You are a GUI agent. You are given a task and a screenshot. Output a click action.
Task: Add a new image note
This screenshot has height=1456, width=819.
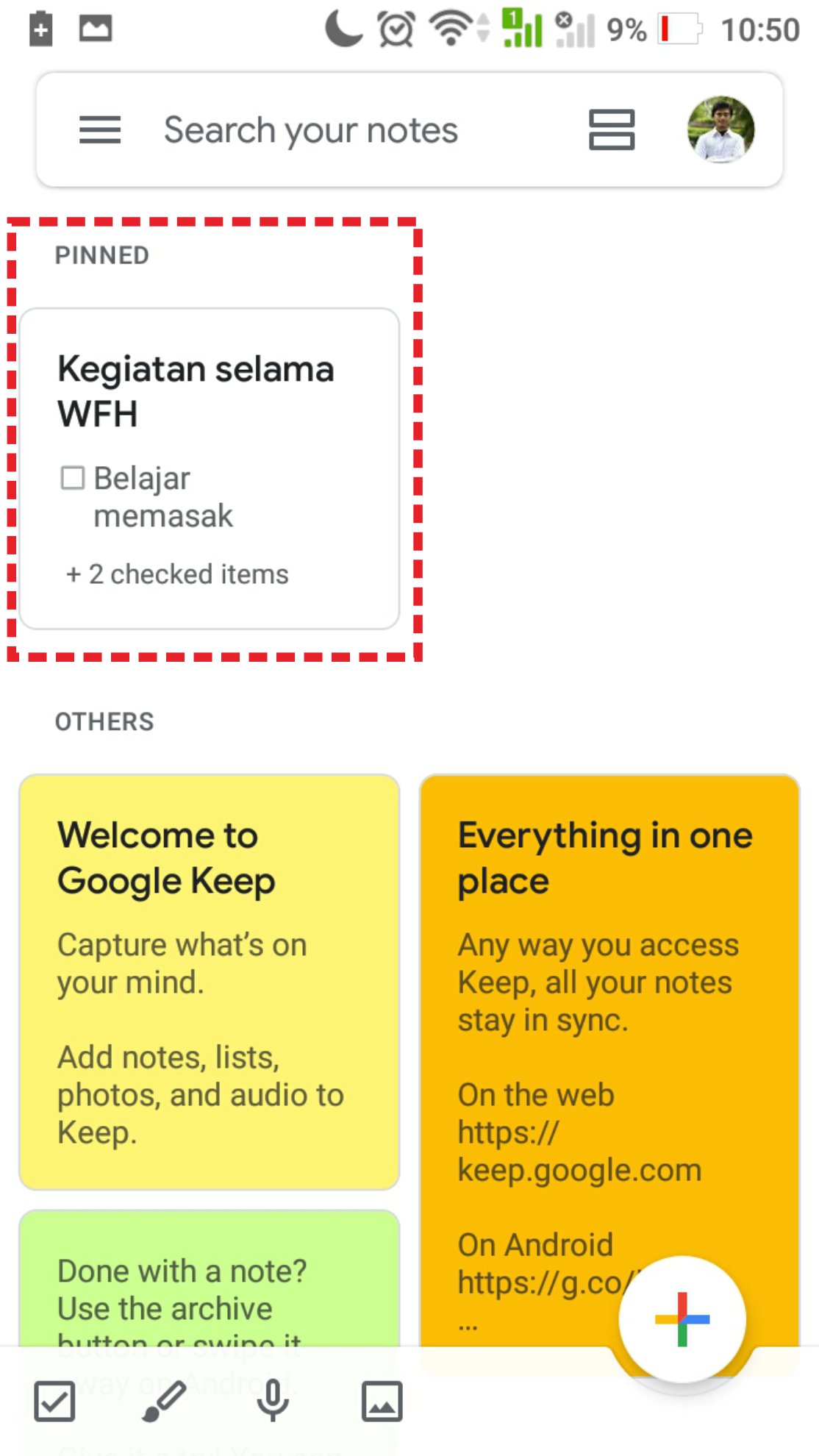pos(382,1401)
